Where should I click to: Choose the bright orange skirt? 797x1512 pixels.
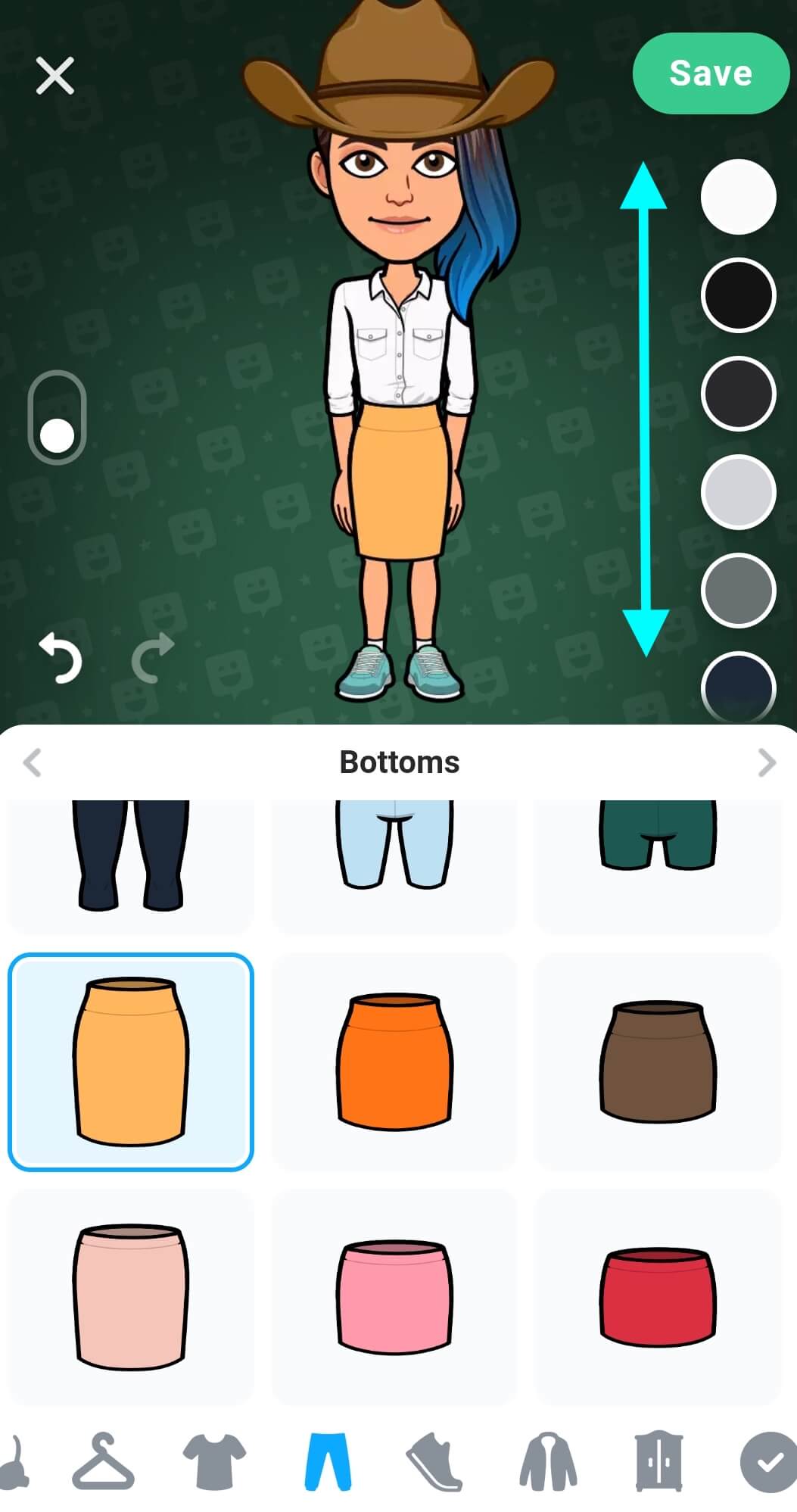394,1062
